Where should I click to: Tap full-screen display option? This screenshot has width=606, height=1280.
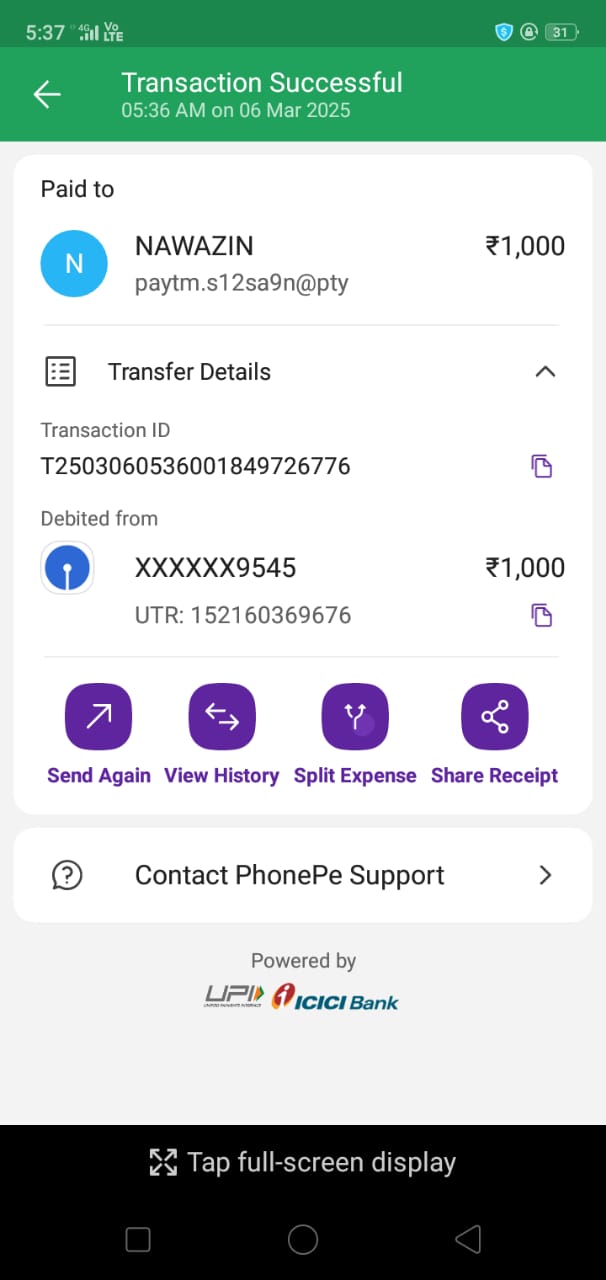coord(302,1162)
